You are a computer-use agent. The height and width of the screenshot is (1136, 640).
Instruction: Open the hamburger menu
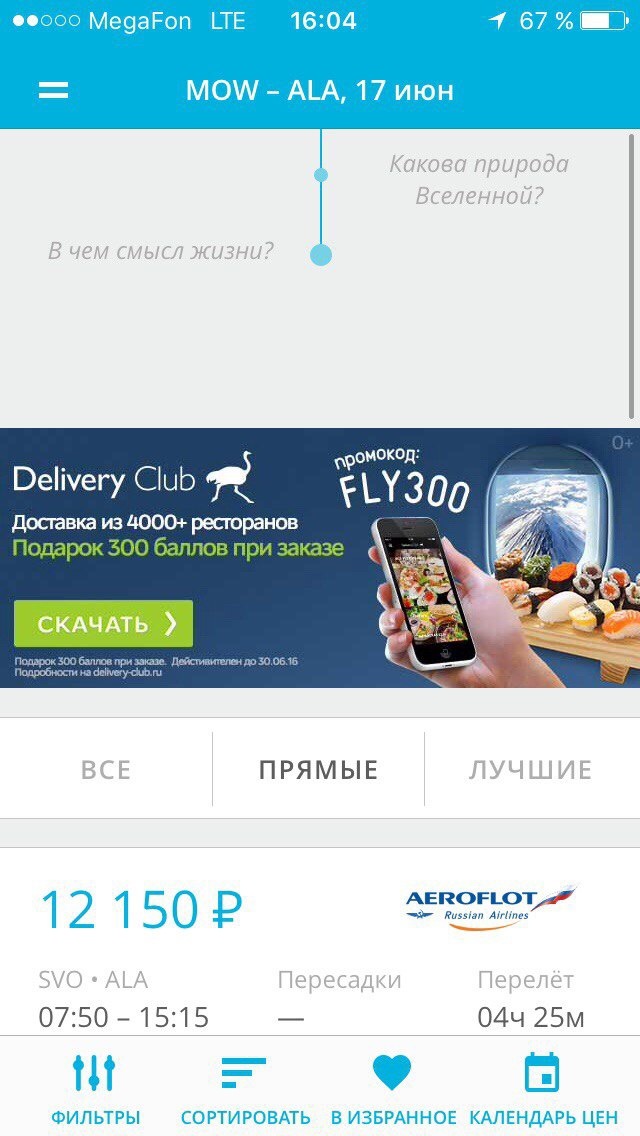pos(53,90)
